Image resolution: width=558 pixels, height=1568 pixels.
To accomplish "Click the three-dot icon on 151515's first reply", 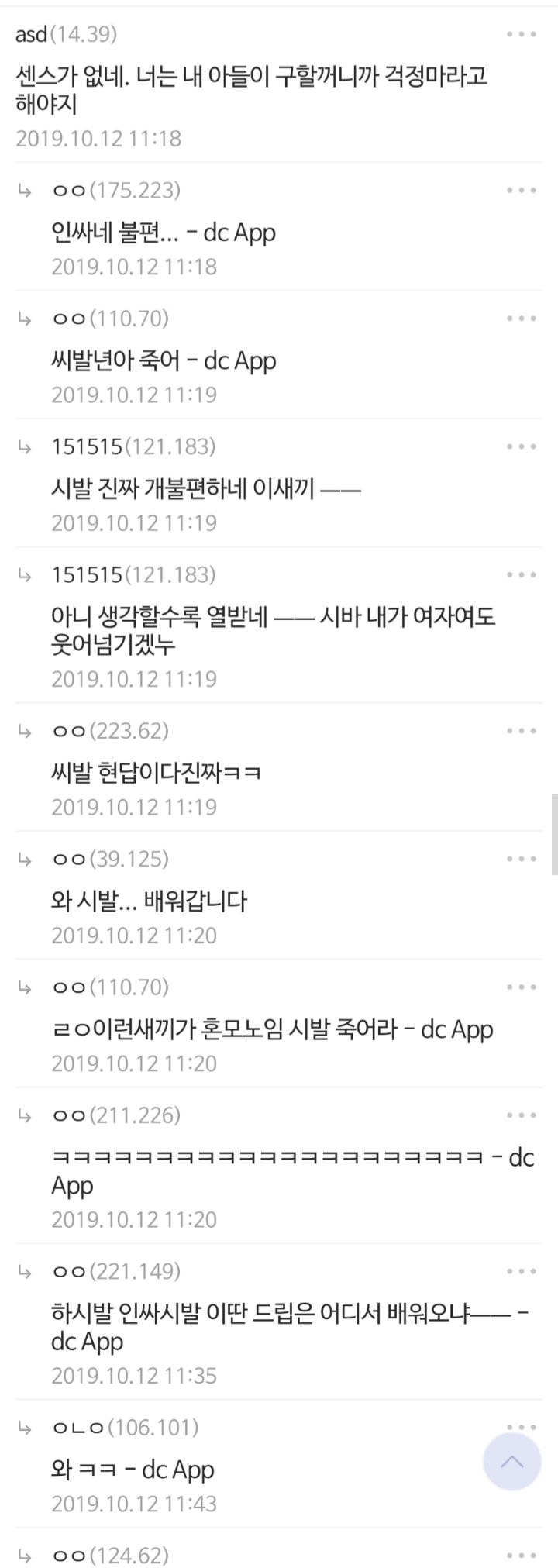I will (x=522, y=446).
